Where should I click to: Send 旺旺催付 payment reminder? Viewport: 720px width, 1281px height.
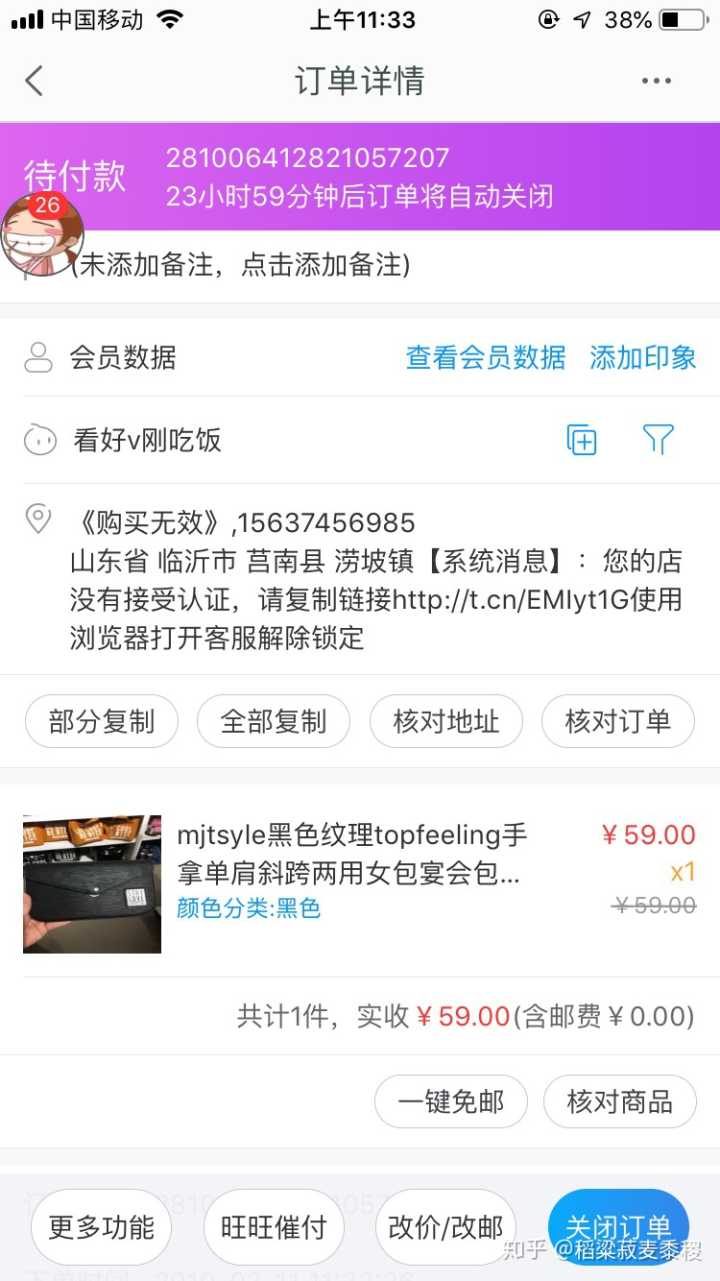coord(273,1227)
